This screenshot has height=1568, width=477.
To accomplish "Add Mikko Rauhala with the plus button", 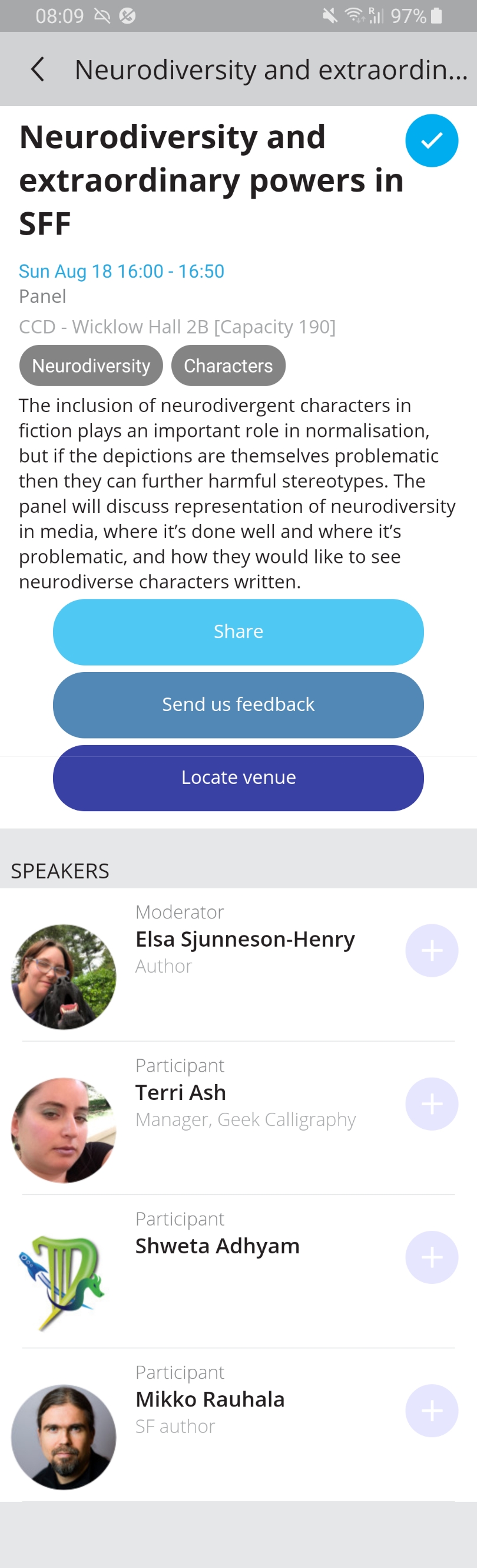I will click(432, 1411).
